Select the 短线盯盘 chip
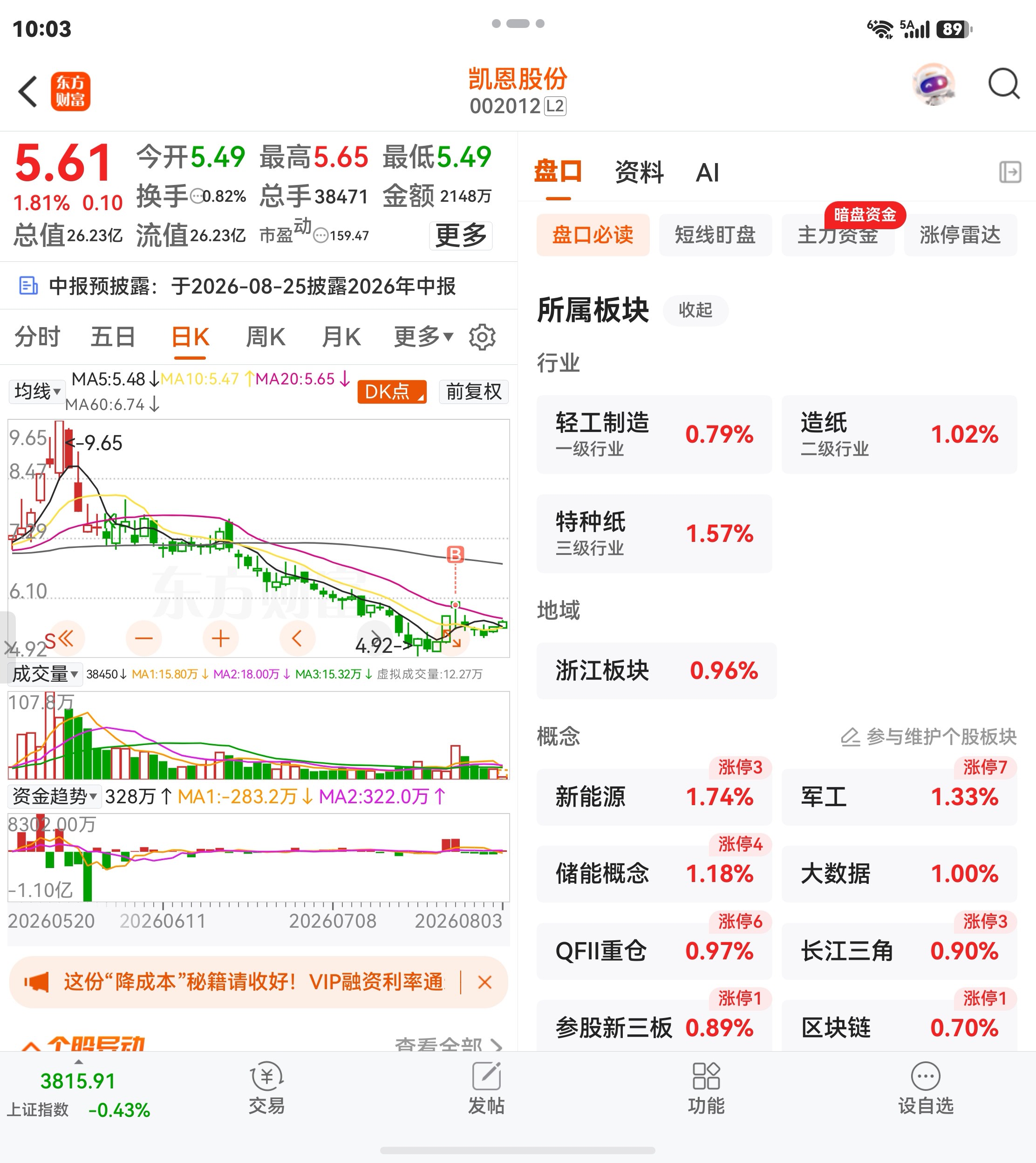Viewport: 1036px width, 1163px height. click(716, 234)
